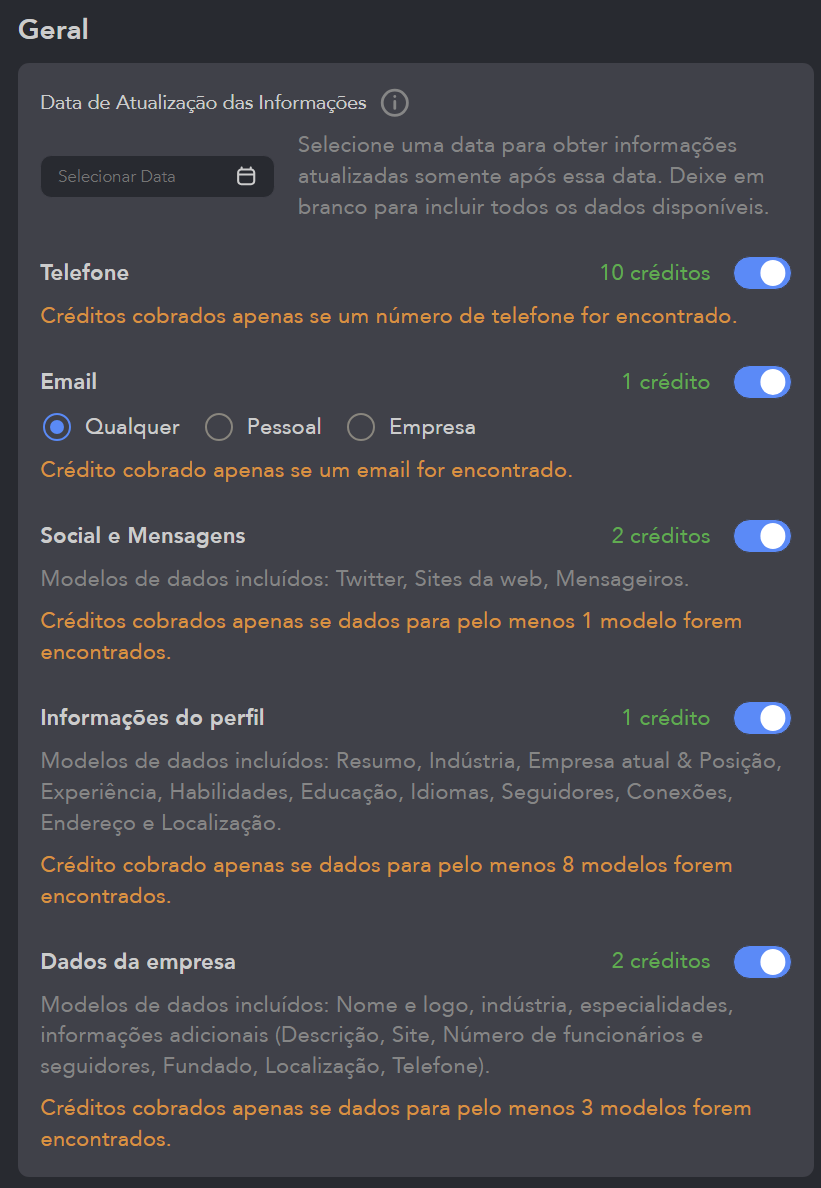This screenshot has width=821, height=1188.
Task: Turn off the Email toggle
Action: (762, 382)
